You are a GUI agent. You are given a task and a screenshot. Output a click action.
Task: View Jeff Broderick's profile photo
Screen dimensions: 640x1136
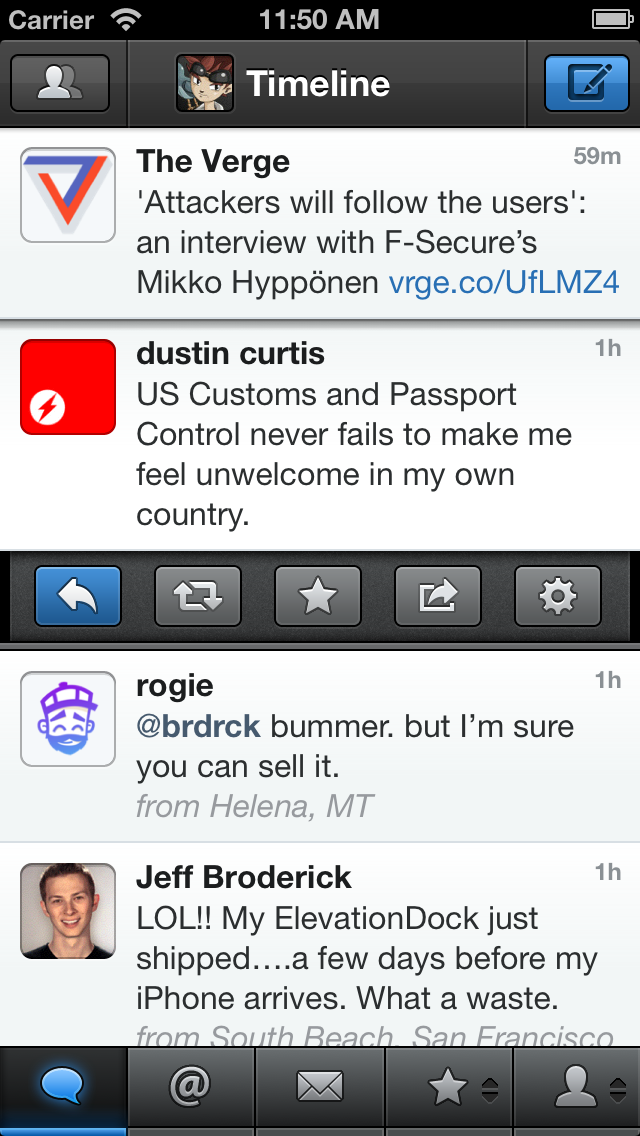coord(68,910)
